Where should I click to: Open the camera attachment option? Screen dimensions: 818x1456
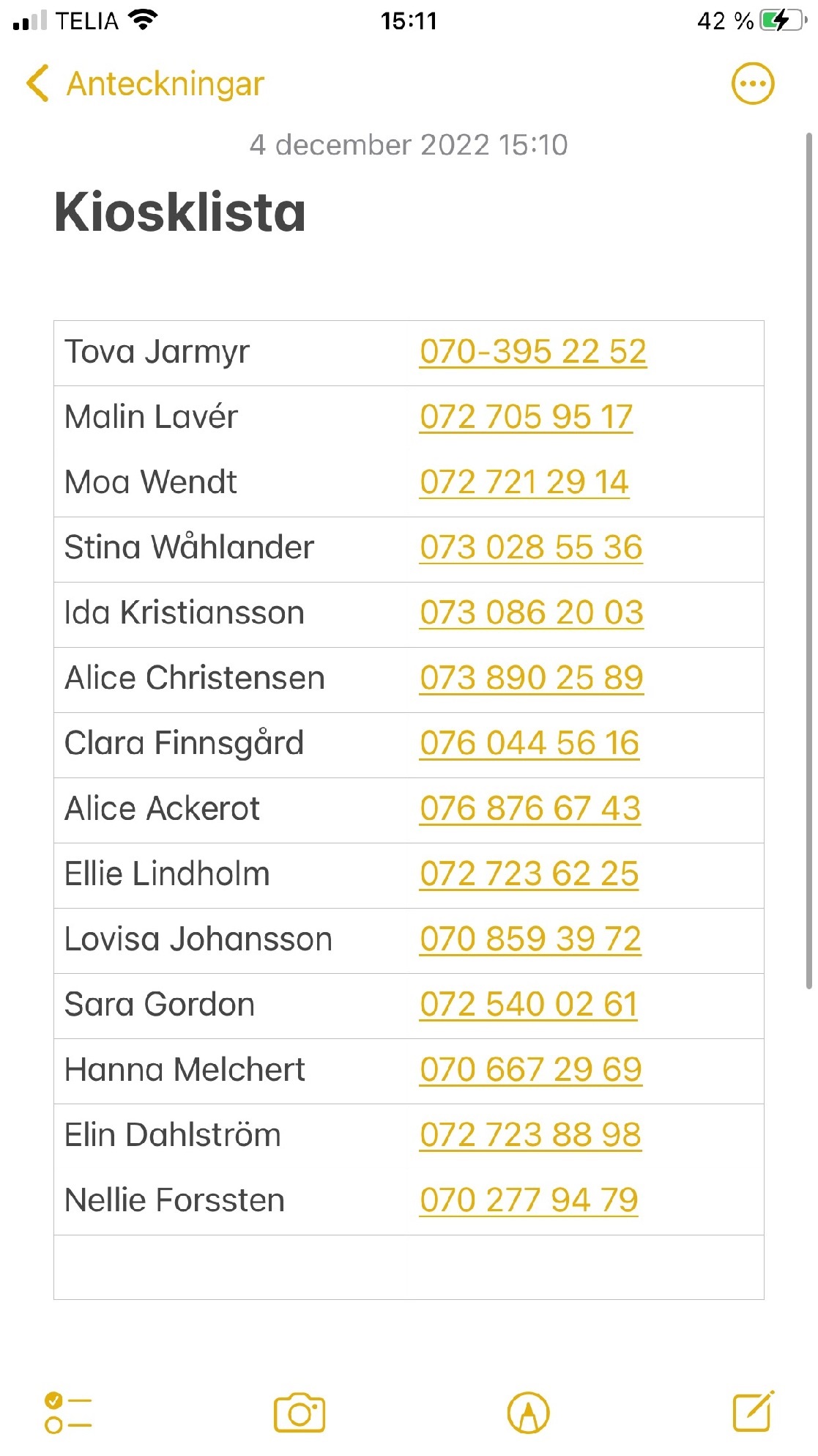tap(300, 1412)
